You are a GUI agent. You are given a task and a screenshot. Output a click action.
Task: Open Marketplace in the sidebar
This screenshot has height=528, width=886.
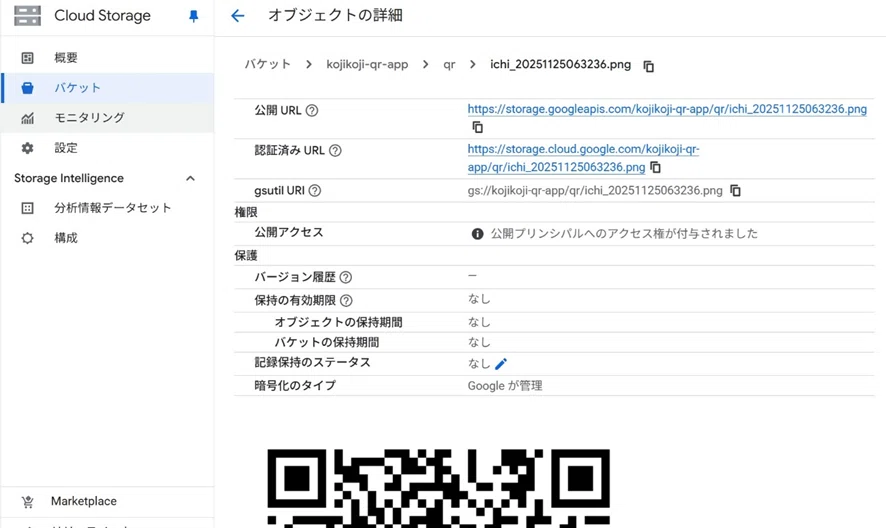click(84, 501)
